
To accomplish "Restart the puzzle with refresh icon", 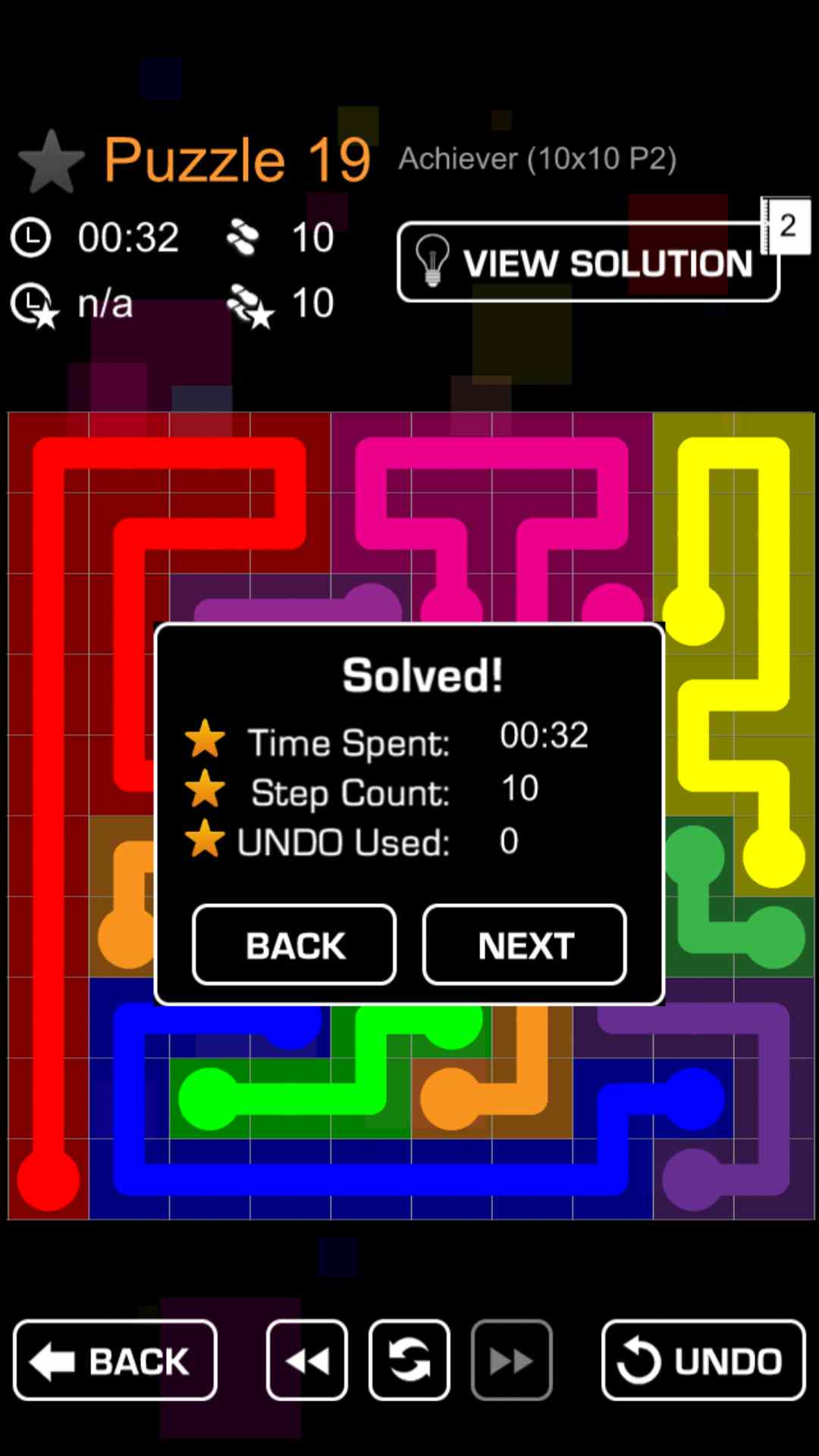I will point(409,1360).
